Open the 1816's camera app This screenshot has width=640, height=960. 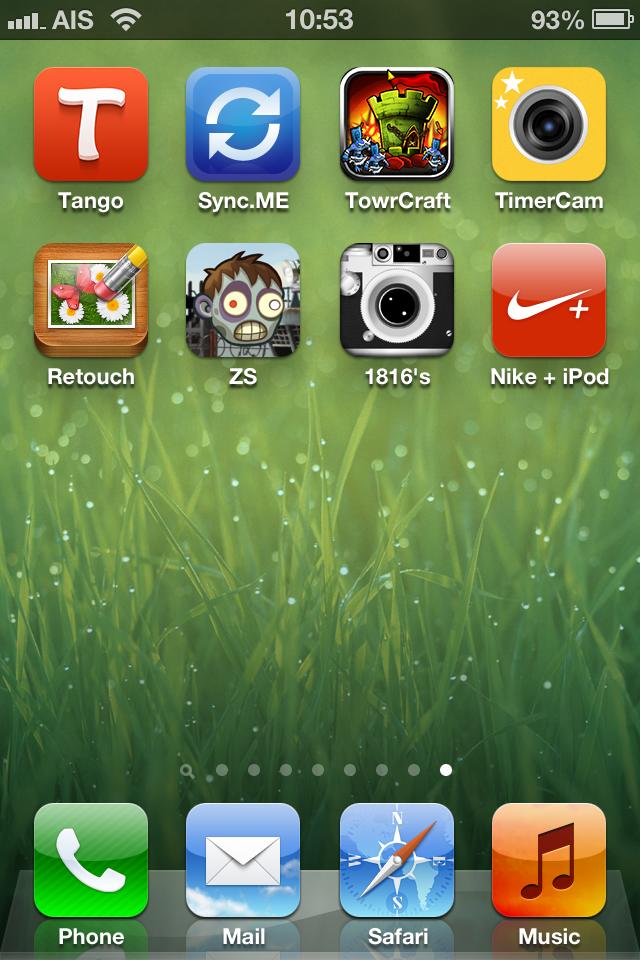click(396, 300)
